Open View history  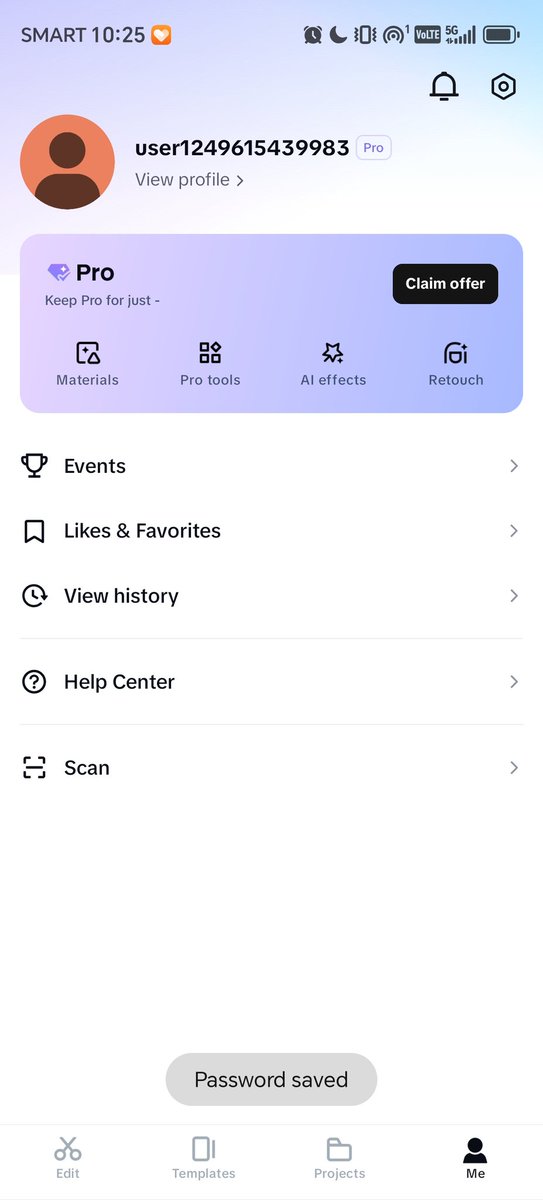271,596
